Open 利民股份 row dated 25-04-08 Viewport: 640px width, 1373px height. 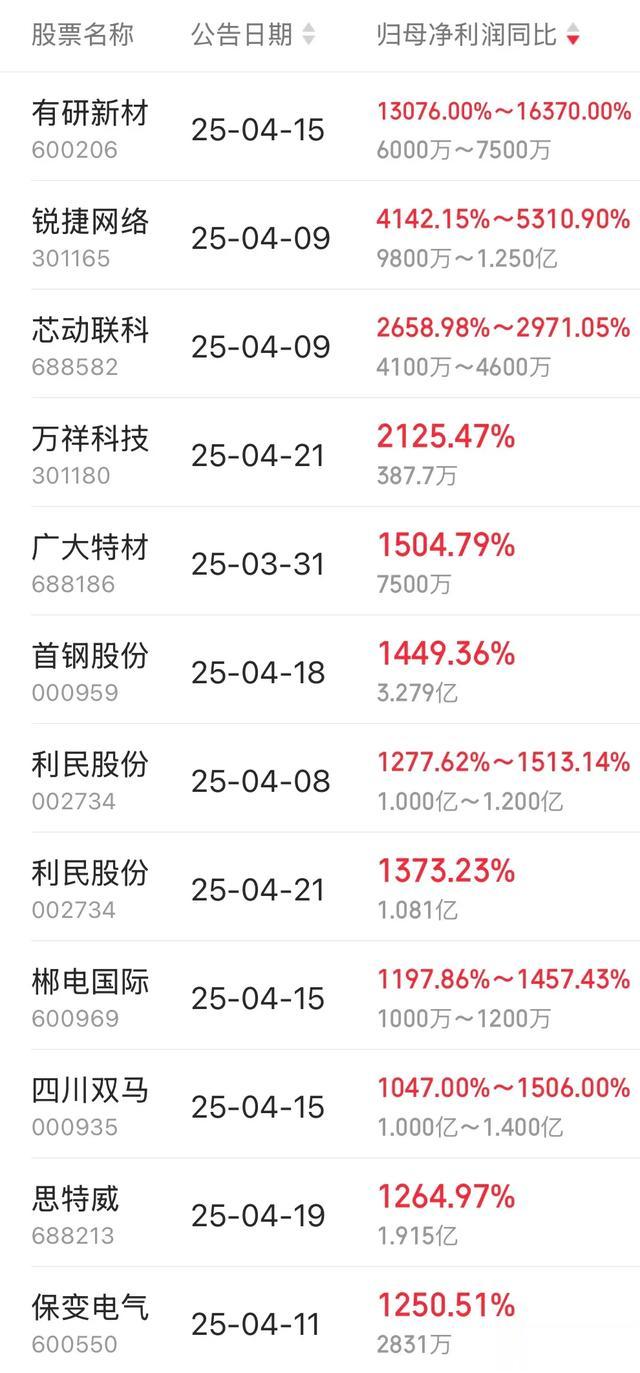click(x=320, y=779)
